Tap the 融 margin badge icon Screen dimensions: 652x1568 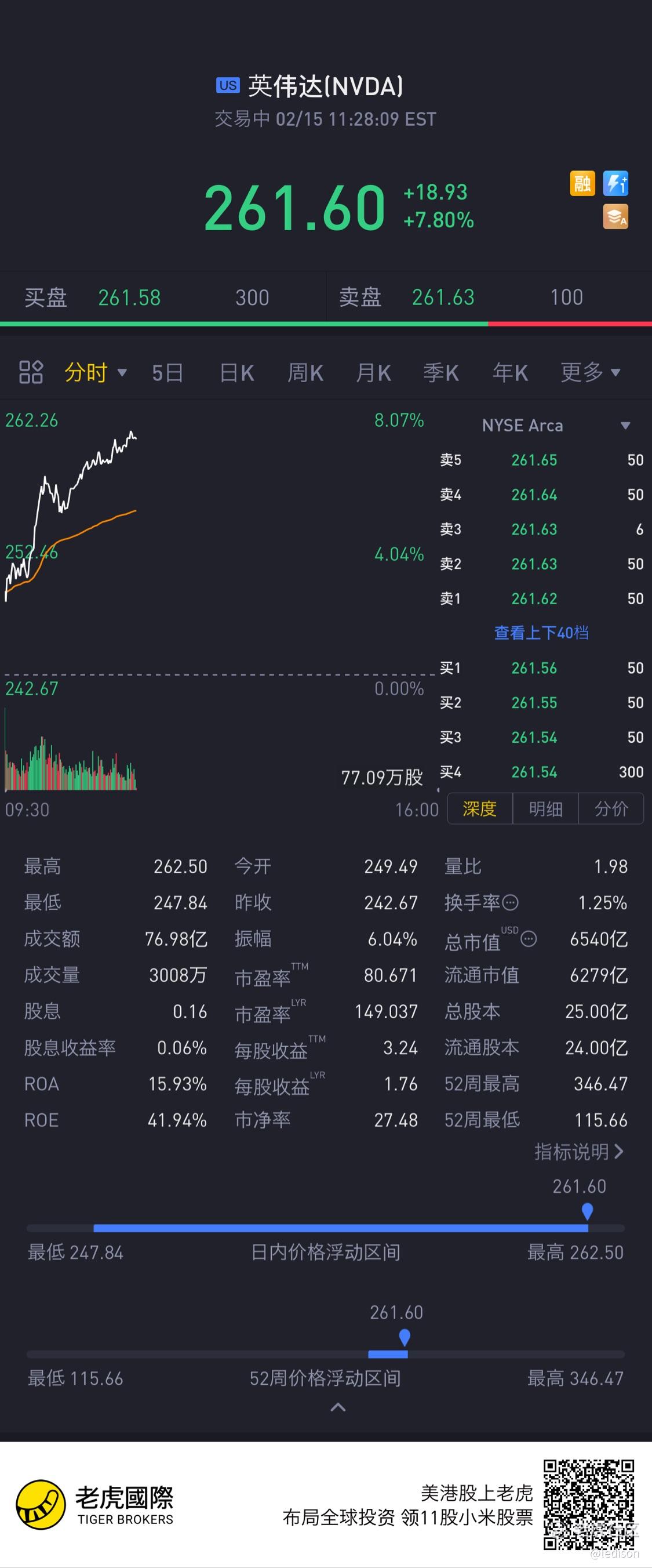582,183
